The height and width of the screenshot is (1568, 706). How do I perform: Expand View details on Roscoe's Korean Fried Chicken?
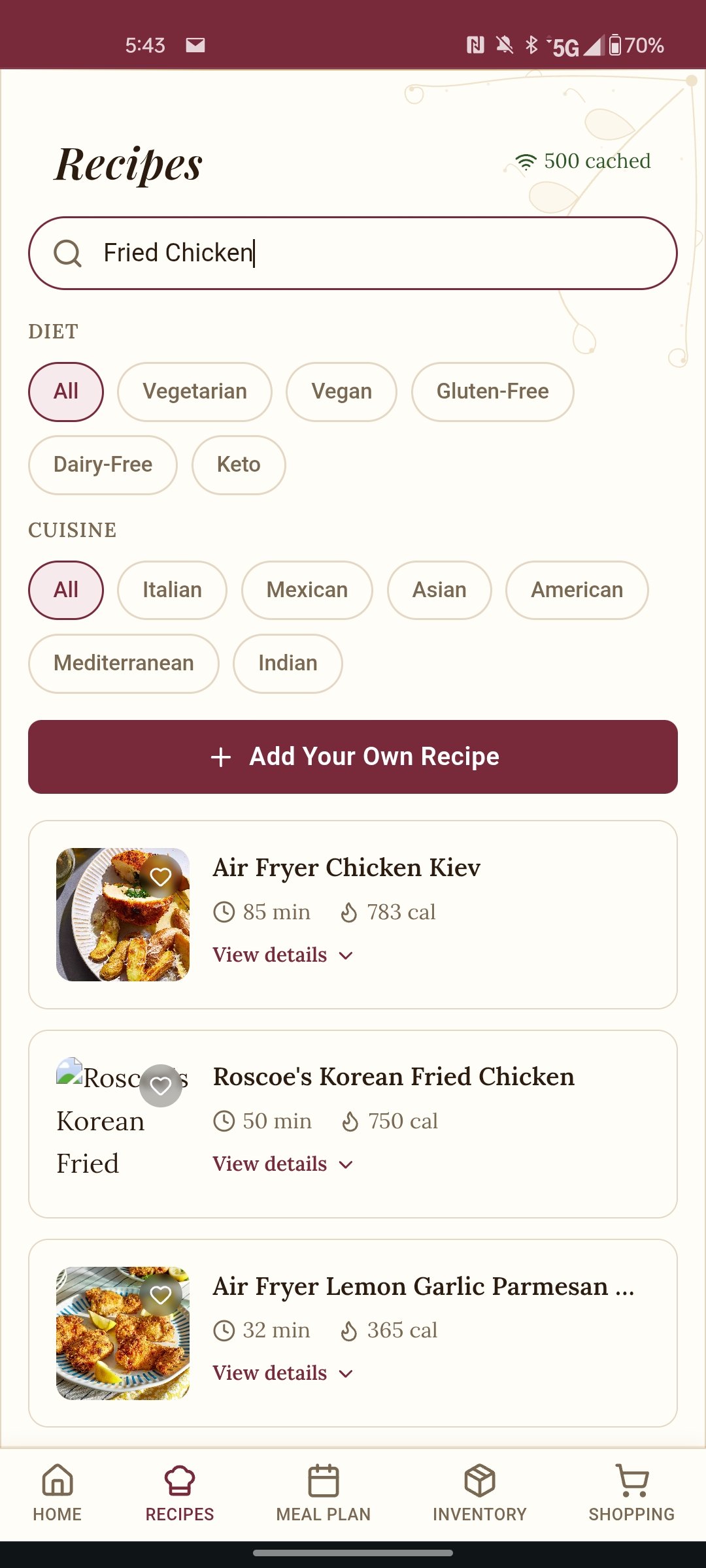282,1164
